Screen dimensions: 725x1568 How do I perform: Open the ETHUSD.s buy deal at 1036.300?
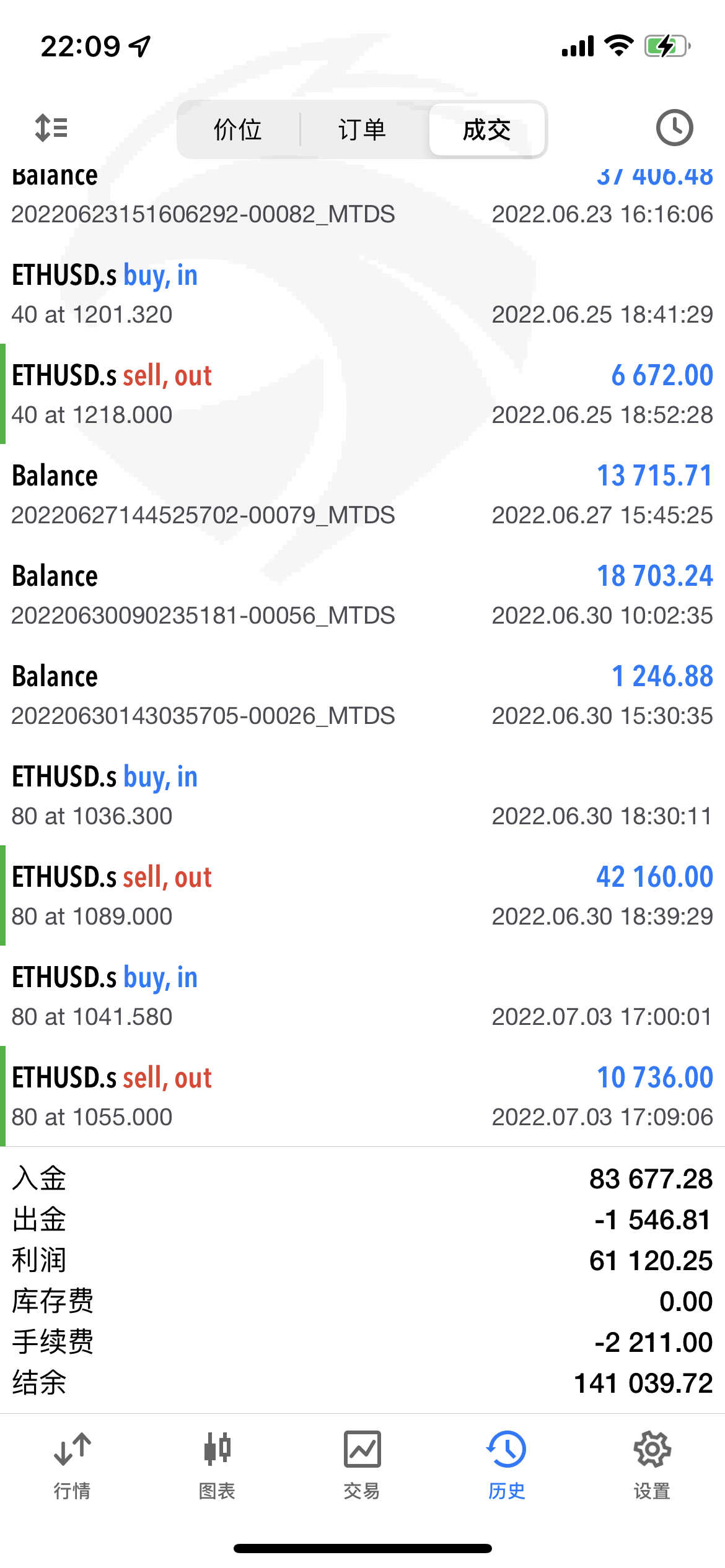click(x=362, y=796)
